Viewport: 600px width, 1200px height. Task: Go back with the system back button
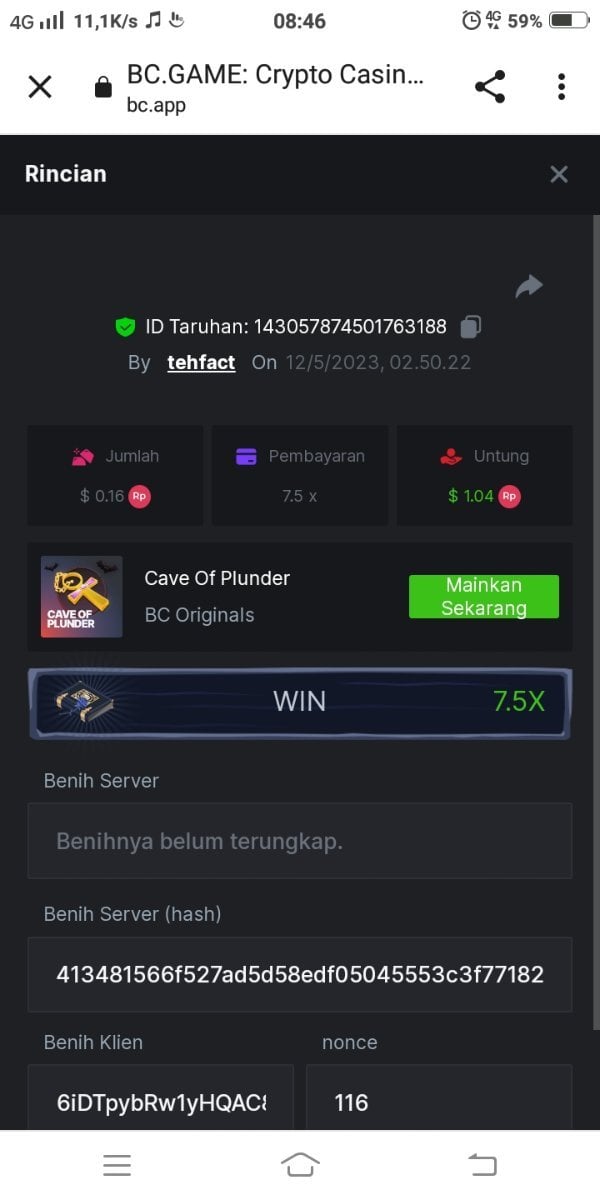click(482, 1164)
